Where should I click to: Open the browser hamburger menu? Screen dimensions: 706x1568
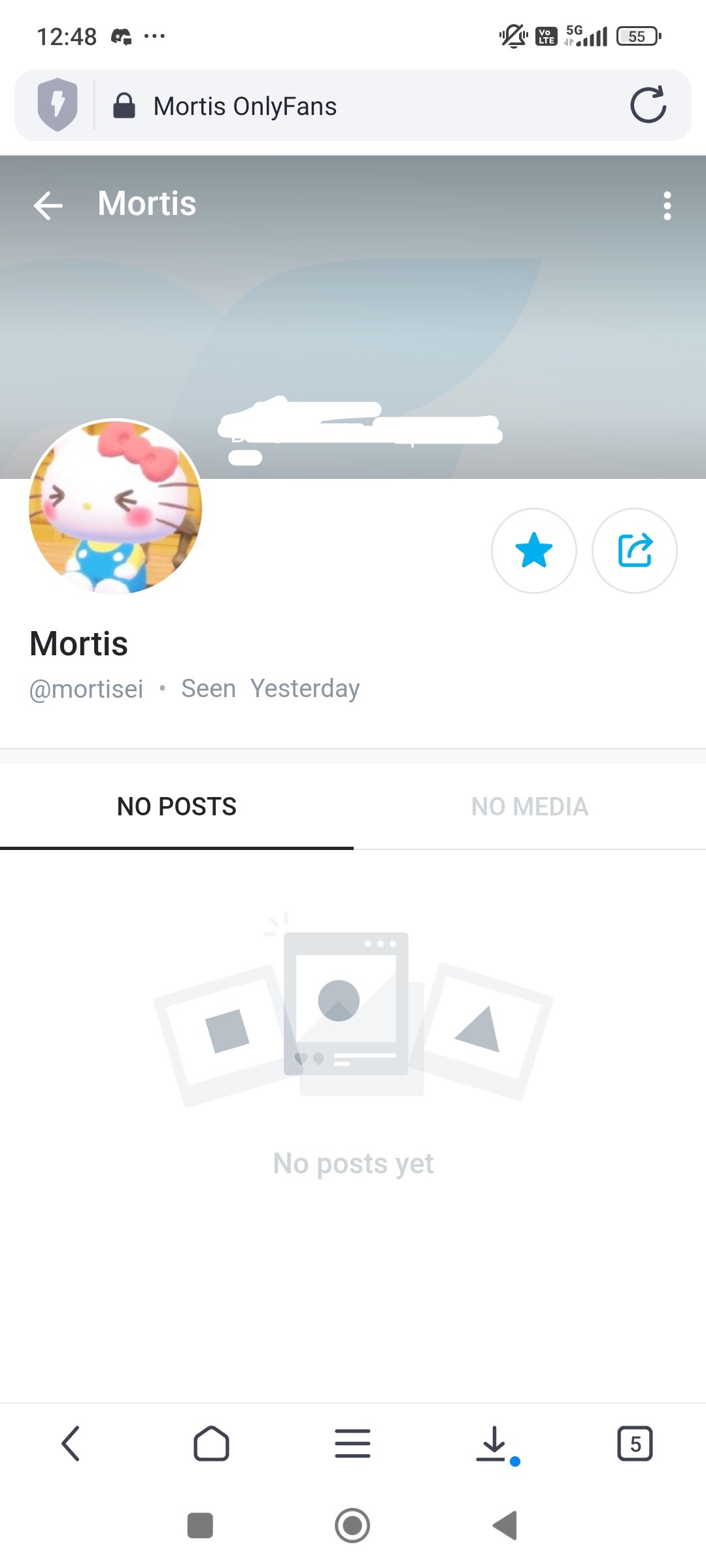click(x=352, y=1443)
